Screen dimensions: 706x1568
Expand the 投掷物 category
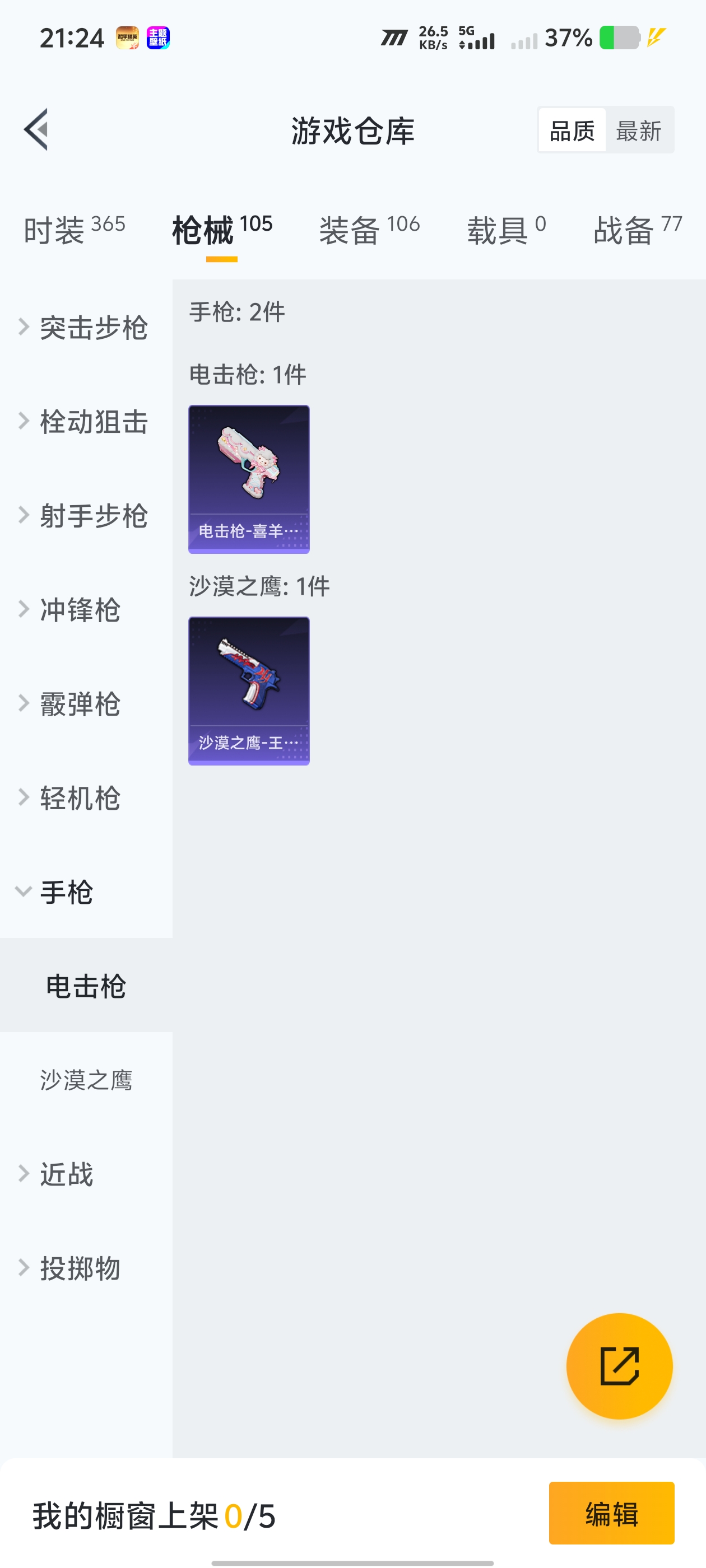[x=79, y=1268]
